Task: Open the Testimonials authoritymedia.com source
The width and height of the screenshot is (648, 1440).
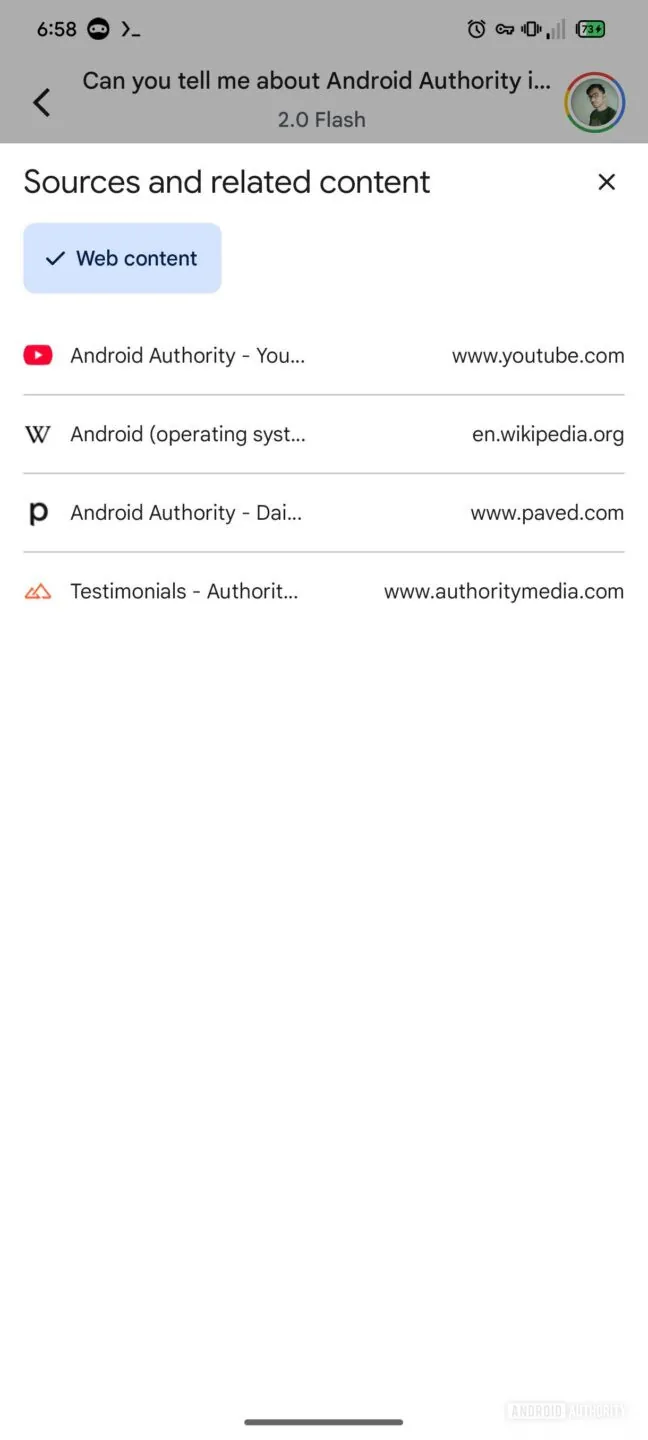Action: 324,591
